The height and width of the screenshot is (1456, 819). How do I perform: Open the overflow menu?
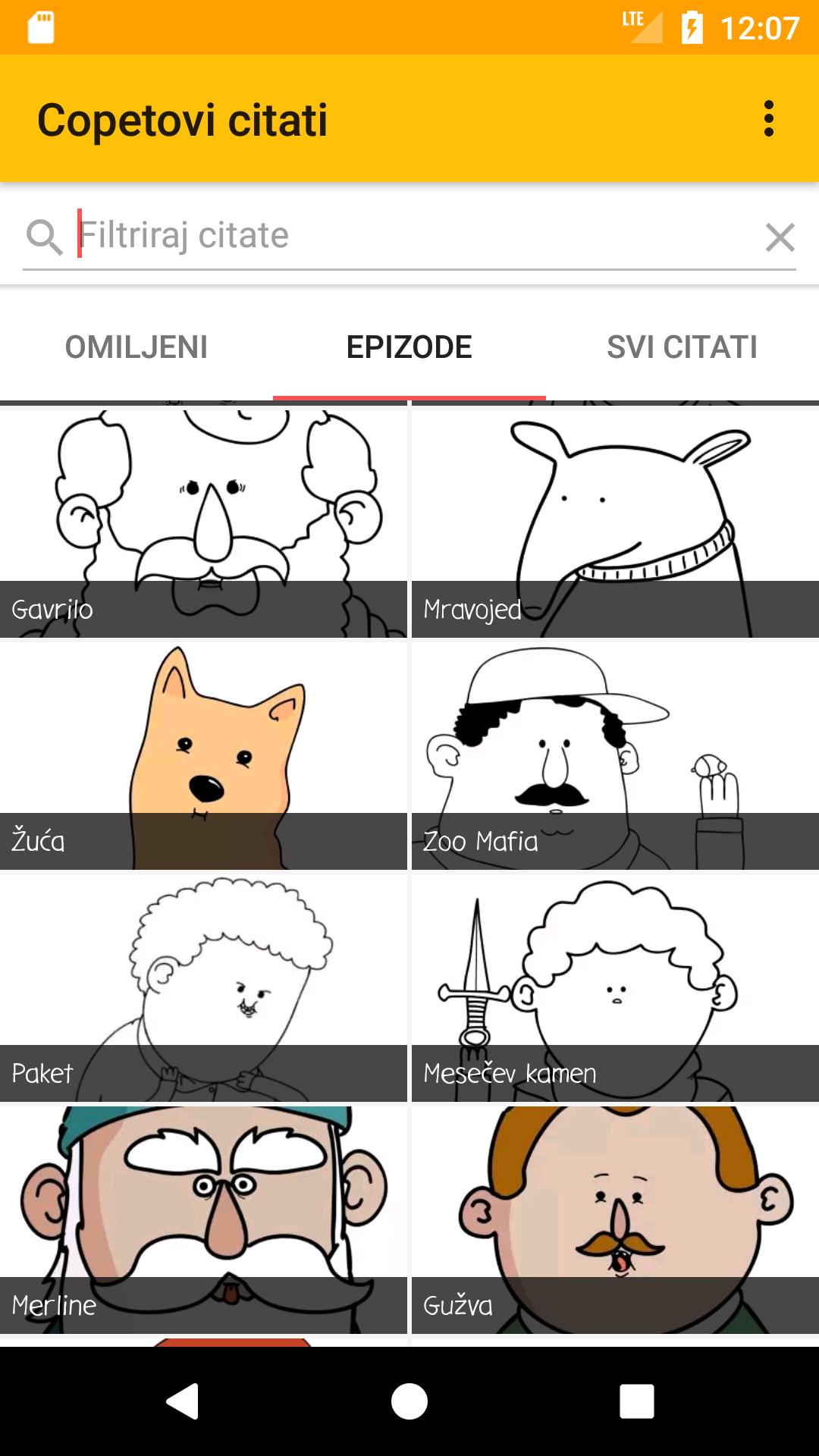click(769, 119)
